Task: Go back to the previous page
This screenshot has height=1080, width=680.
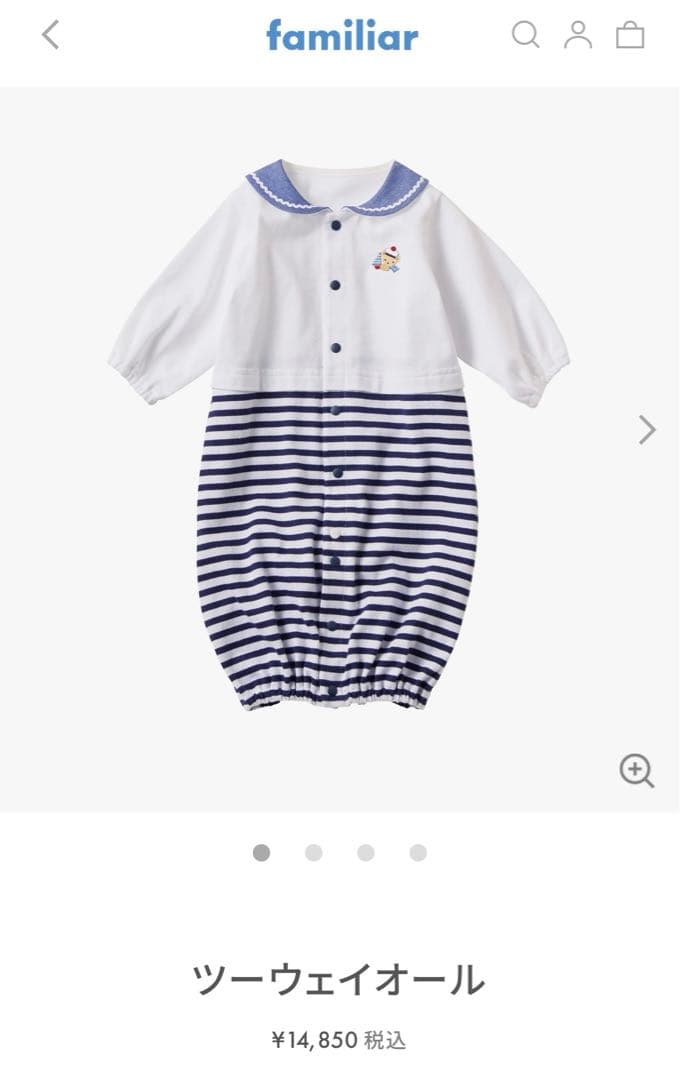Action: [51, 35]
